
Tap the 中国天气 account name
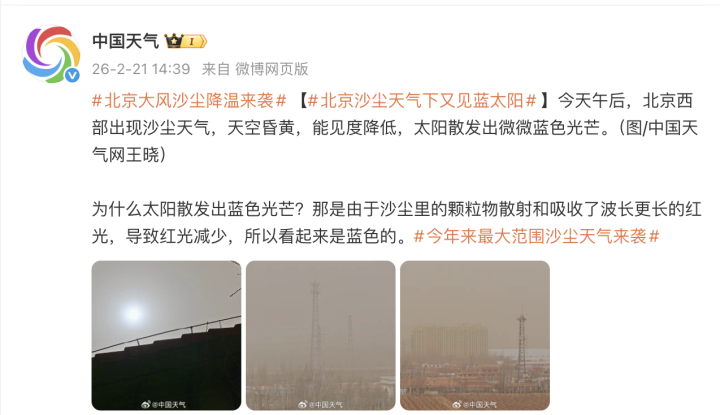pyautogui.click(x=125, y=41)
